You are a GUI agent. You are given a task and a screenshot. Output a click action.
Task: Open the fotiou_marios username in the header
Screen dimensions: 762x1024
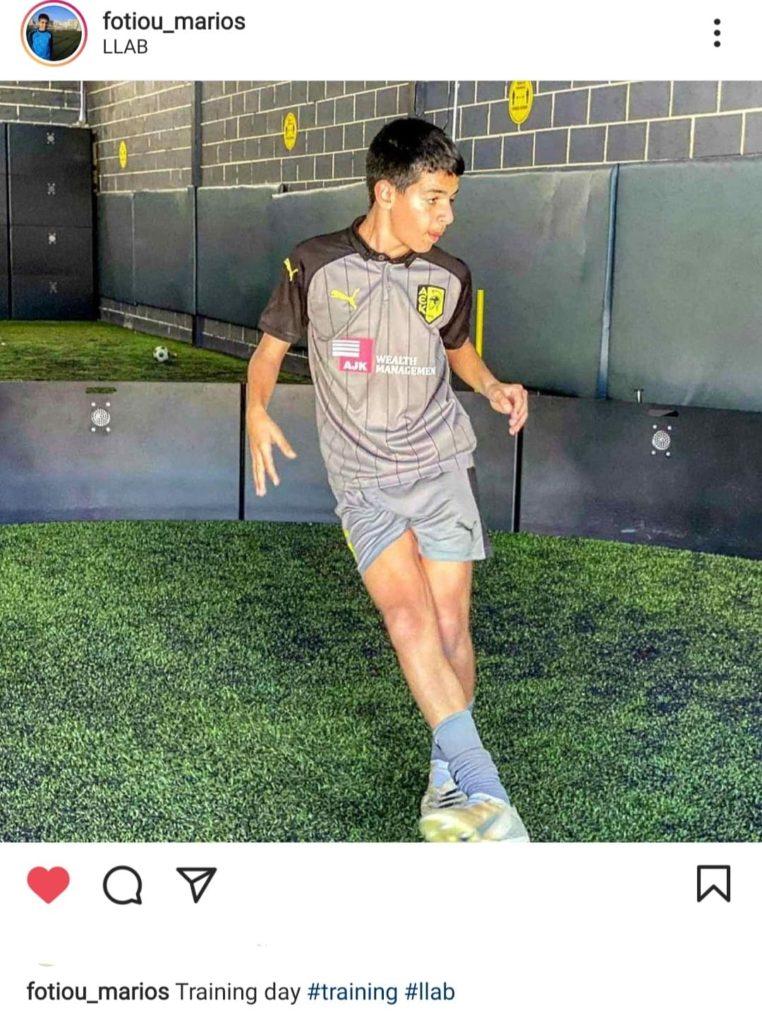click(x=173, y=21)
